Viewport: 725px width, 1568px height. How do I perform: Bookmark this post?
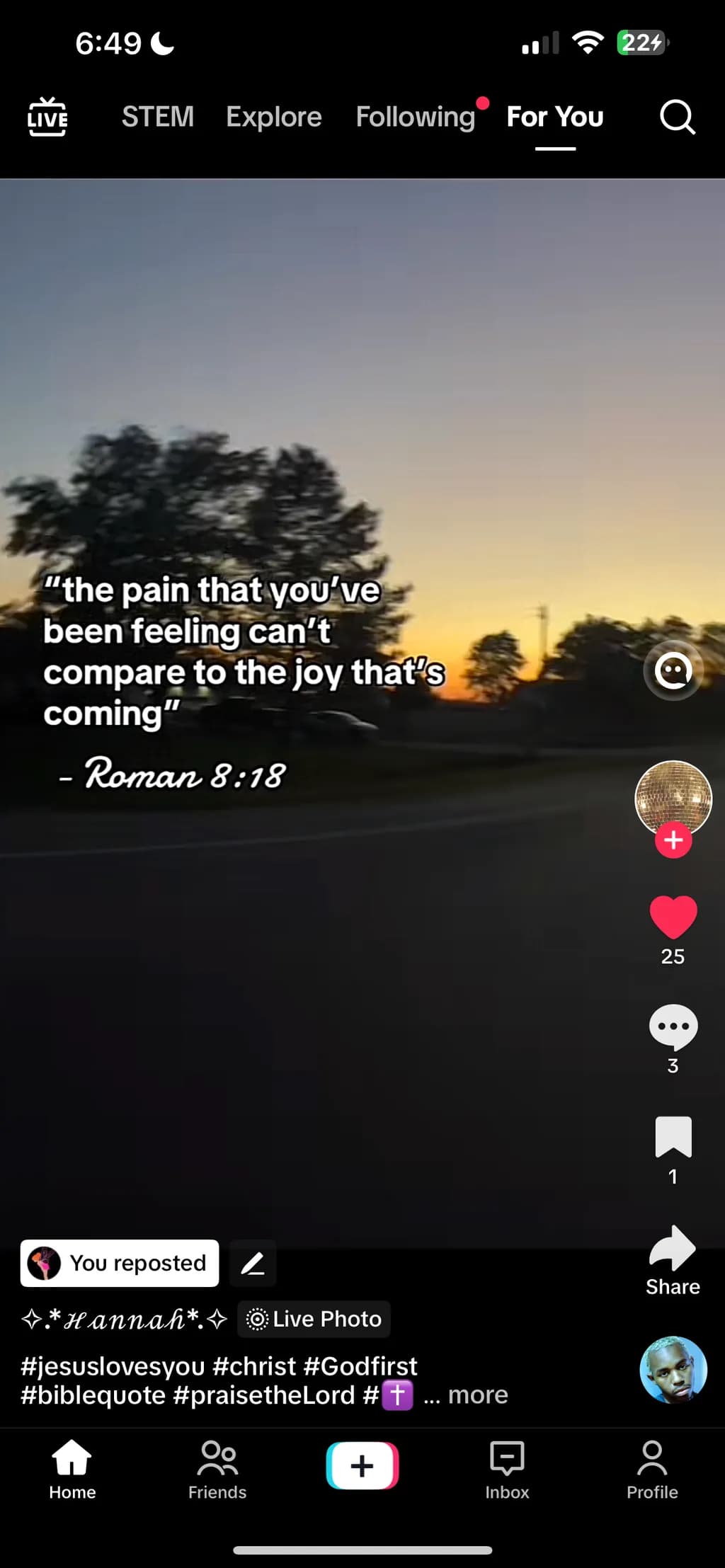coord(673,1137)
